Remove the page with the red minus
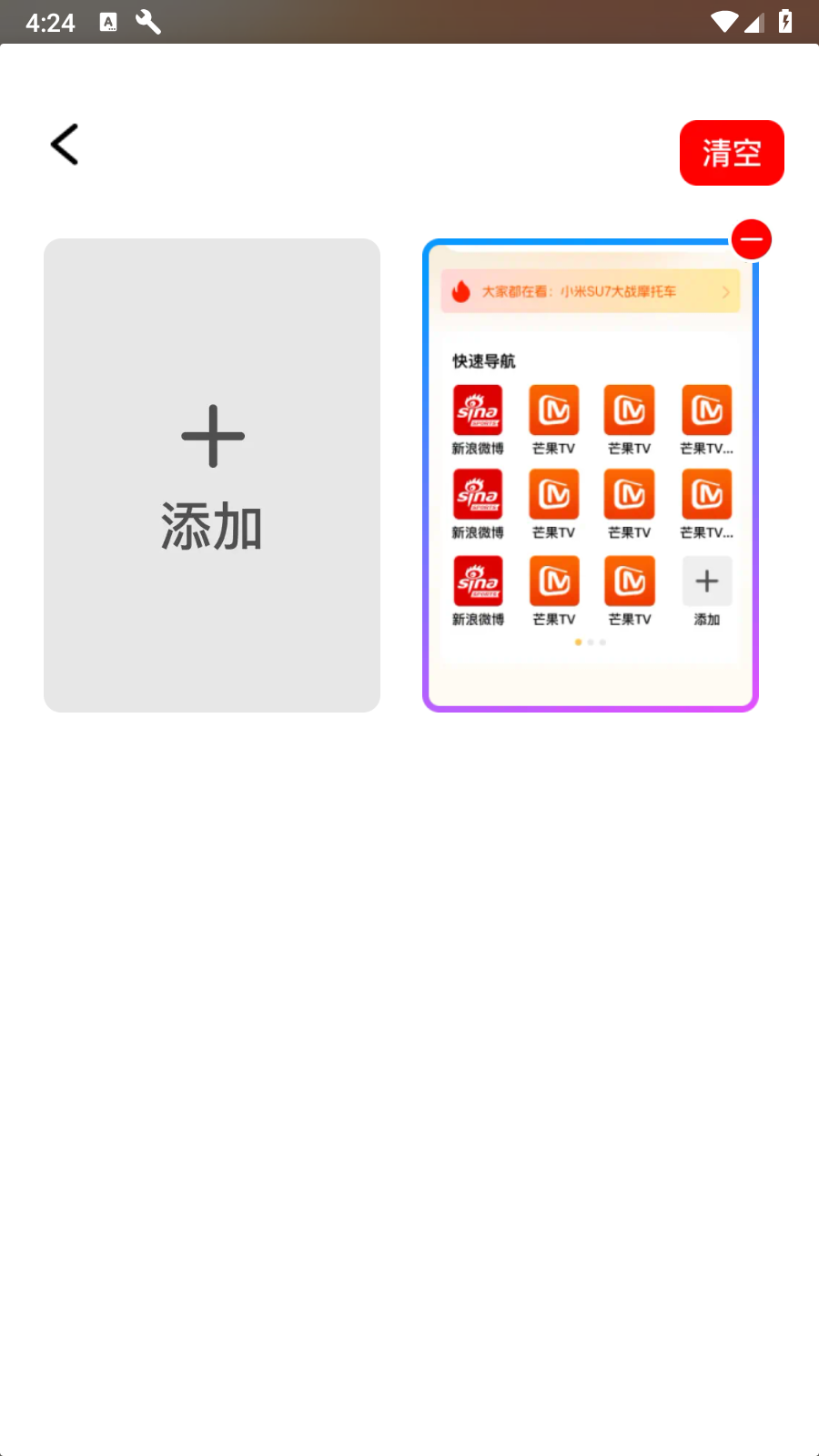819x1456 pixels. 752,240
